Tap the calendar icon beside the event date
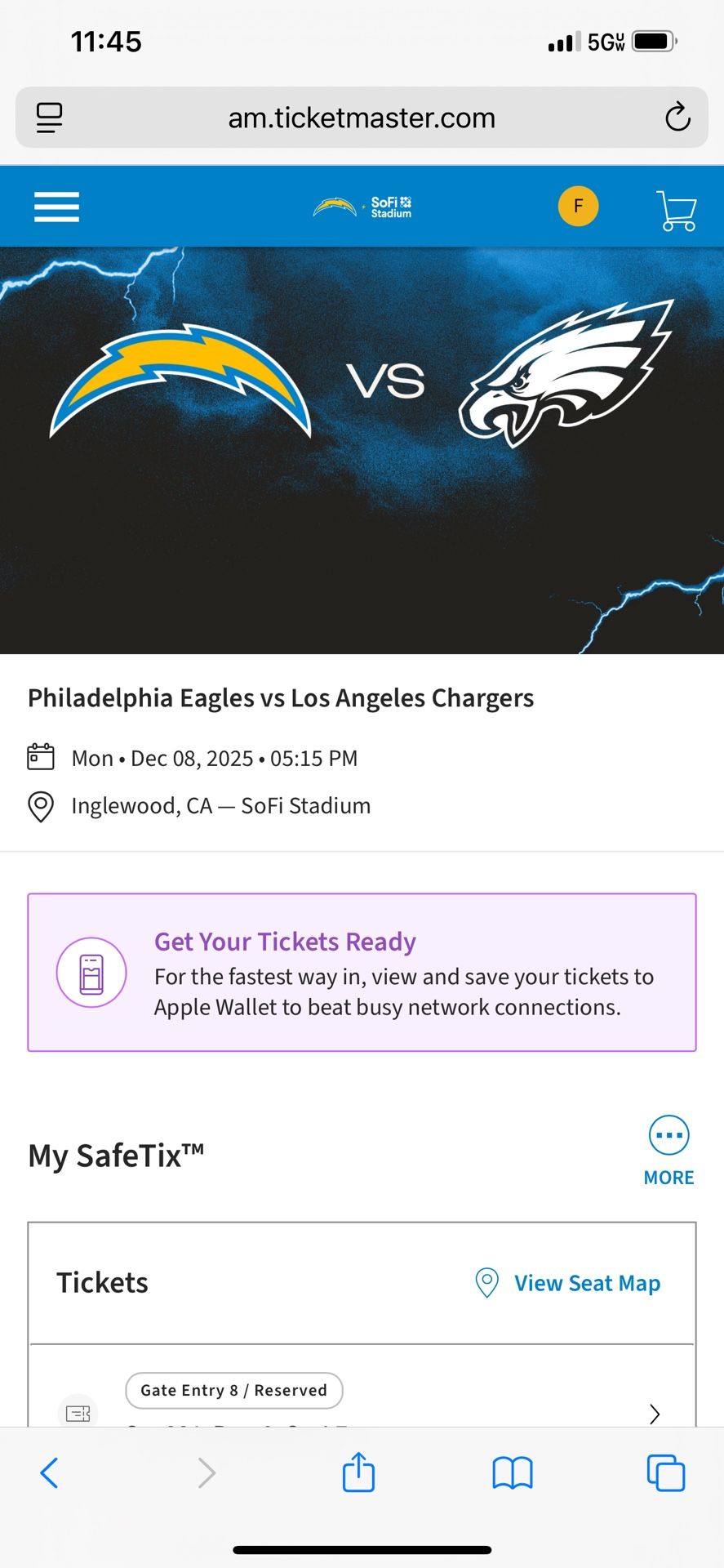 pyautogui.click(x=41, y=757)
